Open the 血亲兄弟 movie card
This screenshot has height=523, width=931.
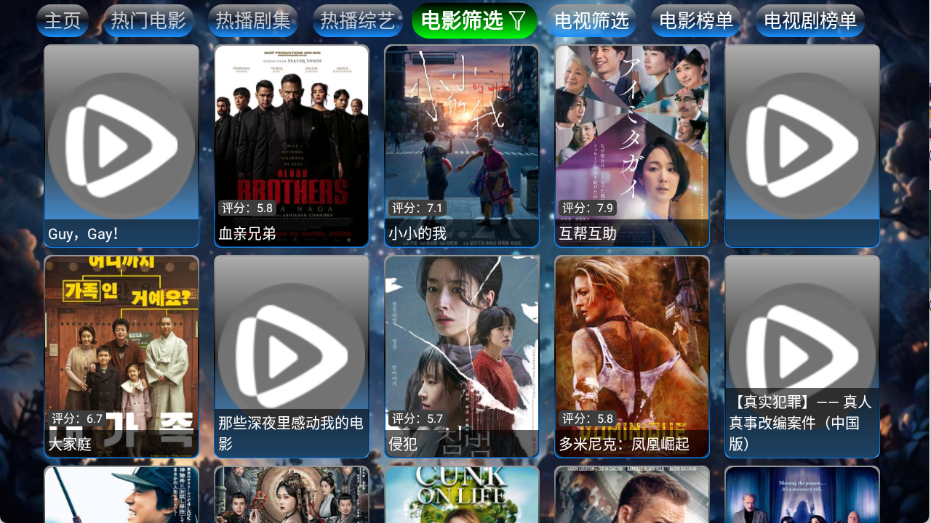[x=291, y=145]
